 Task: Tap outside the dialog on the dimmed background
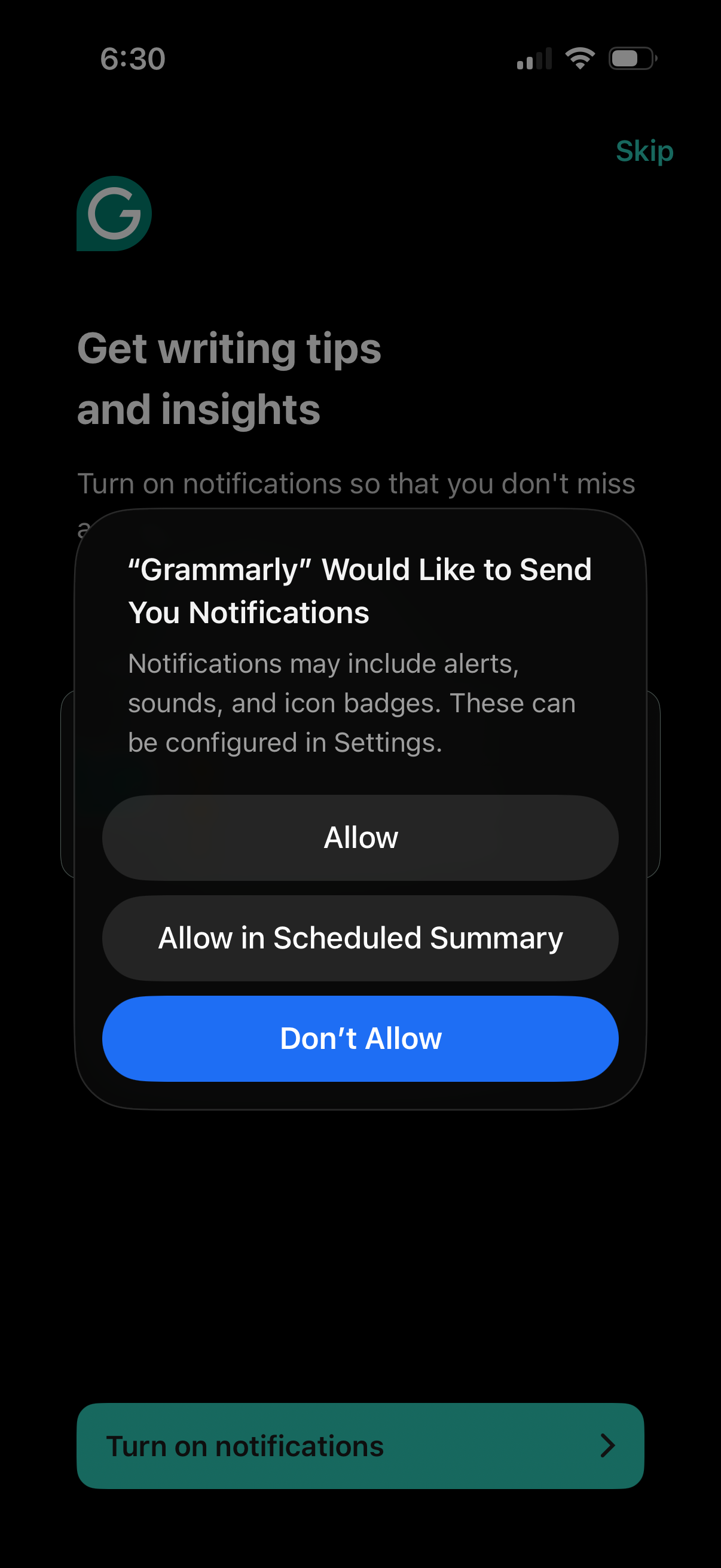pos(360,1279)
